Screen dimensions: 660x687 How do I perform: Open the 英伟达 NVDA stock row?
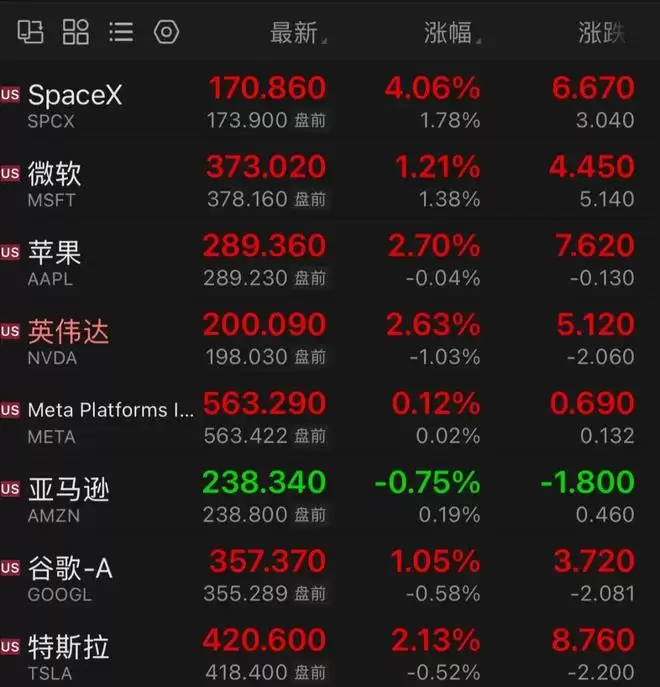330,340
